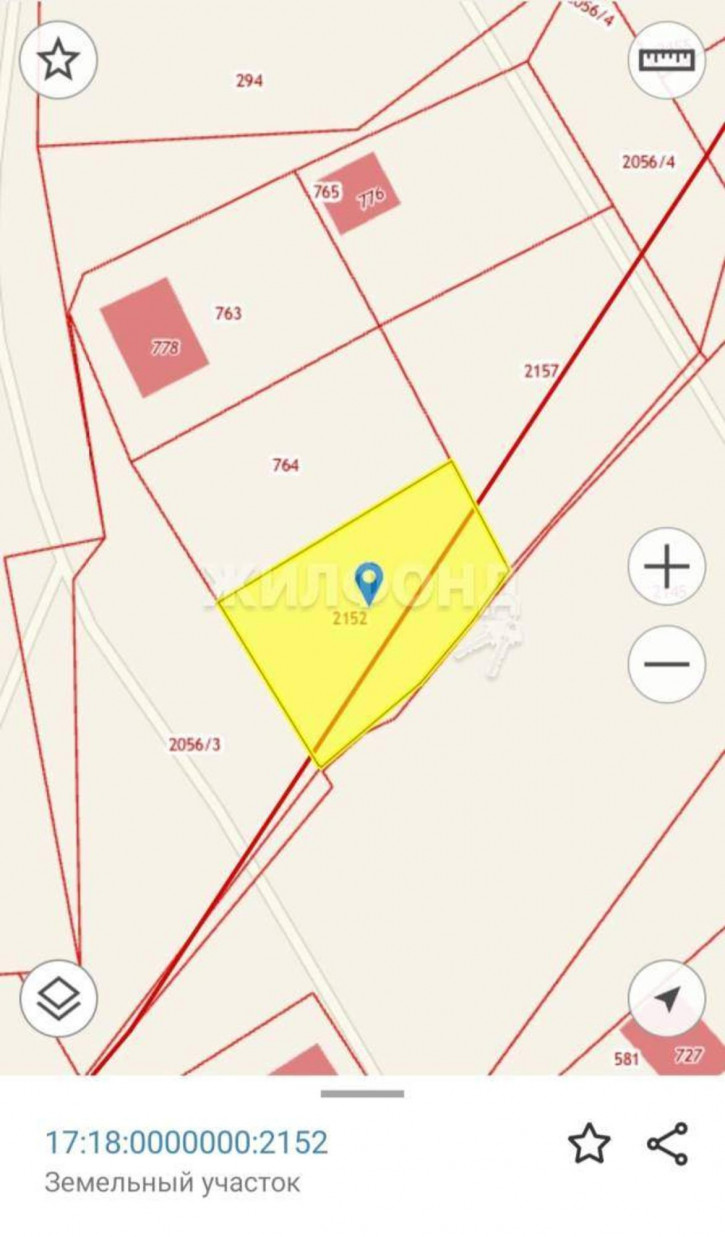The image size is (725, 1237).
Task: Expand the bottom sheet handle
Action: pyautogui.click(x=362, y=1093)
